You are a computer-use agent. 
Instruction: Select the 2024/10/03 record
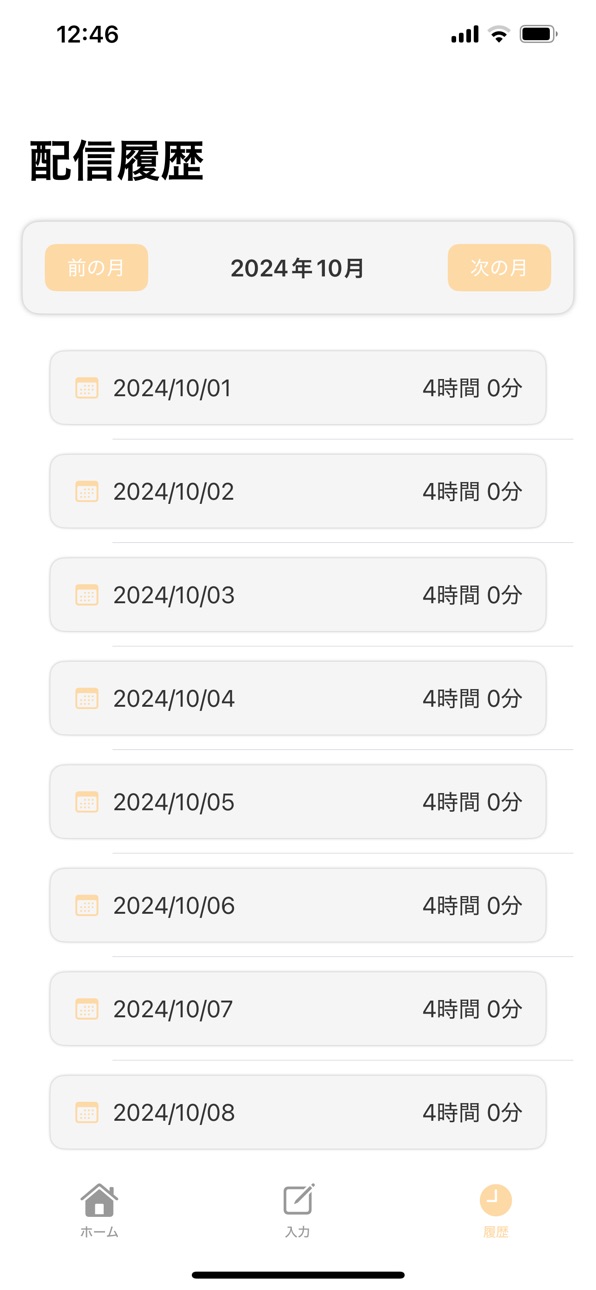pyautogui.click(x=298, y=595)
